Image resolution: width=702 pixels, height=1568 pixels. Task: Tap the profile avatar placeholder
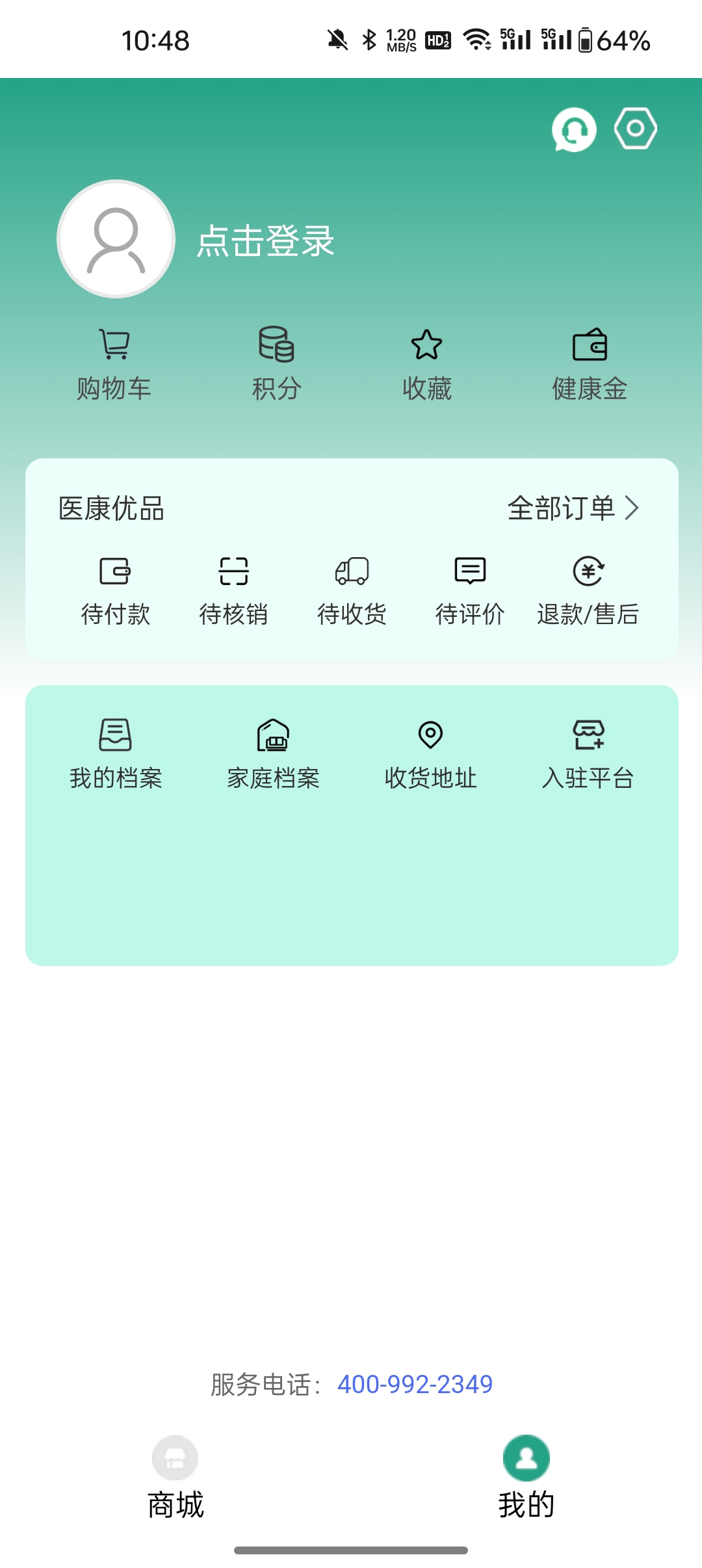116,239
